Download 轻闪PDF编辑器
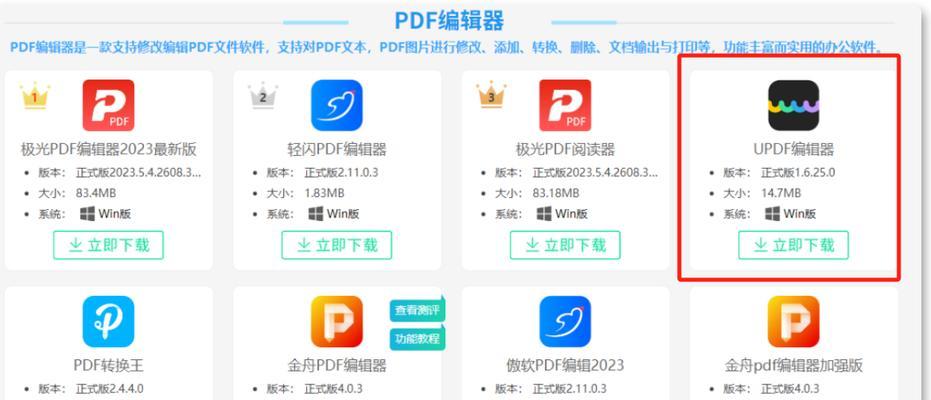The height and width of the screenshot is (400, 931). point(336,245)
